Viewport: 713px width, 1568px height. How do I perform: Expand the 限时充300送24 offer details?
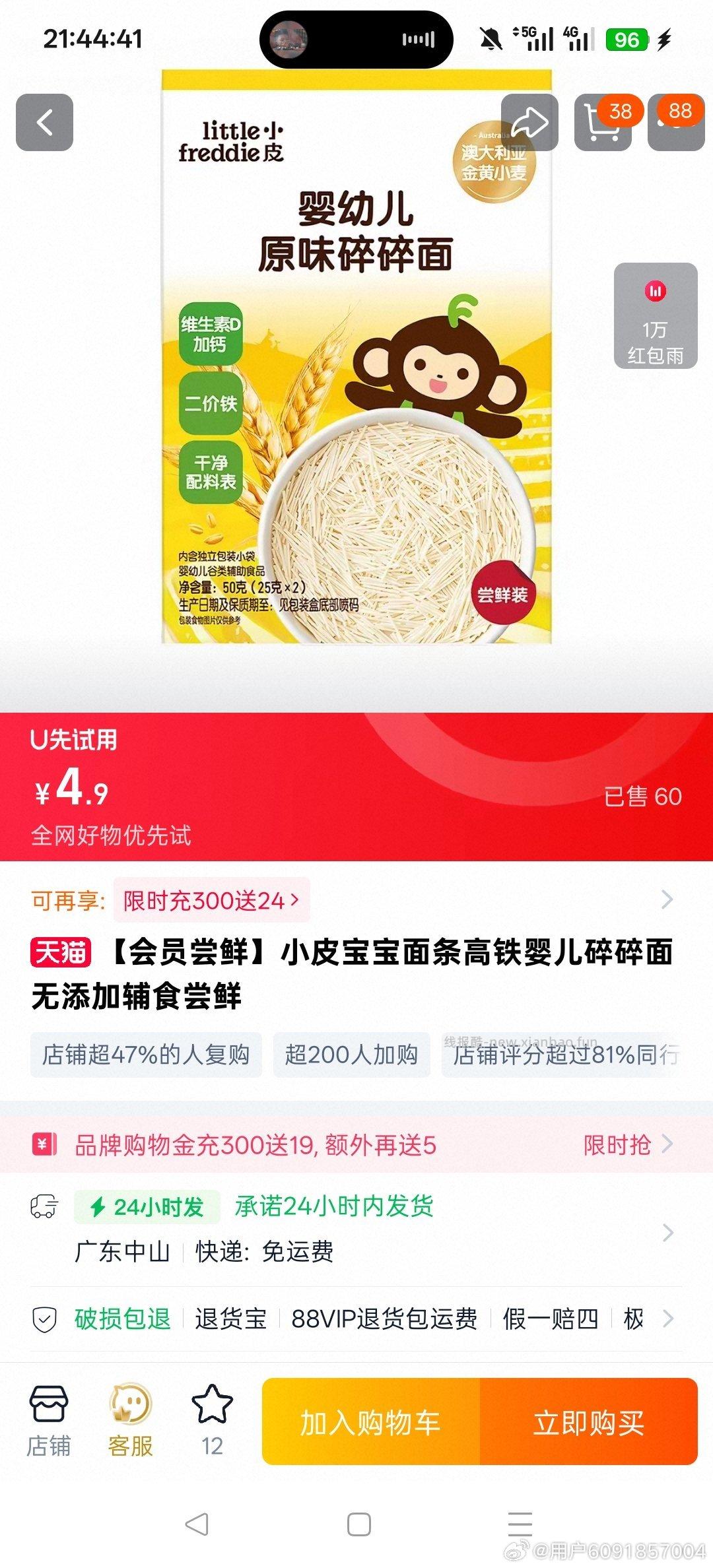click(x=211, y=900)
